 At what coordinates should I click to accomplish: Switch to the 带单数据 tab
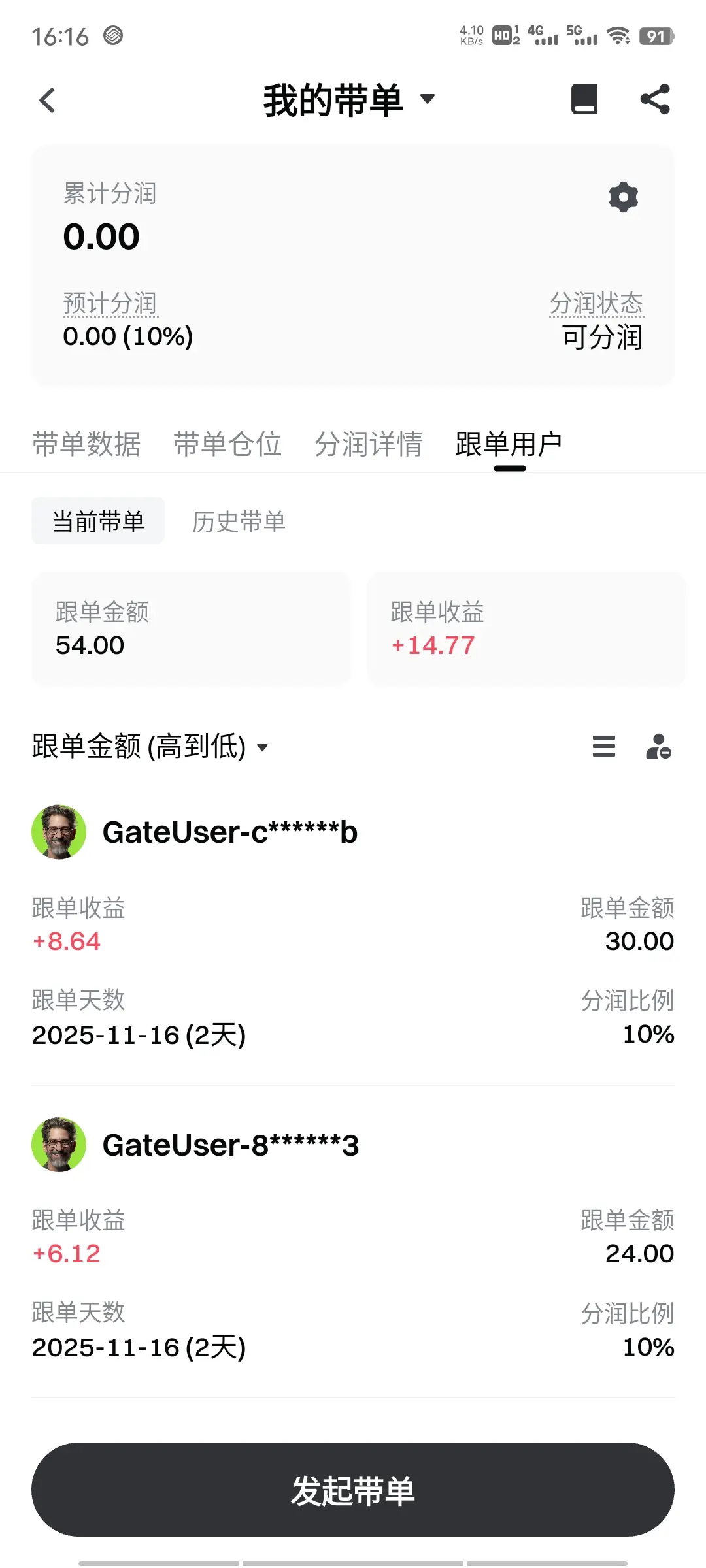pyautogui.click(x=86, y=444)
